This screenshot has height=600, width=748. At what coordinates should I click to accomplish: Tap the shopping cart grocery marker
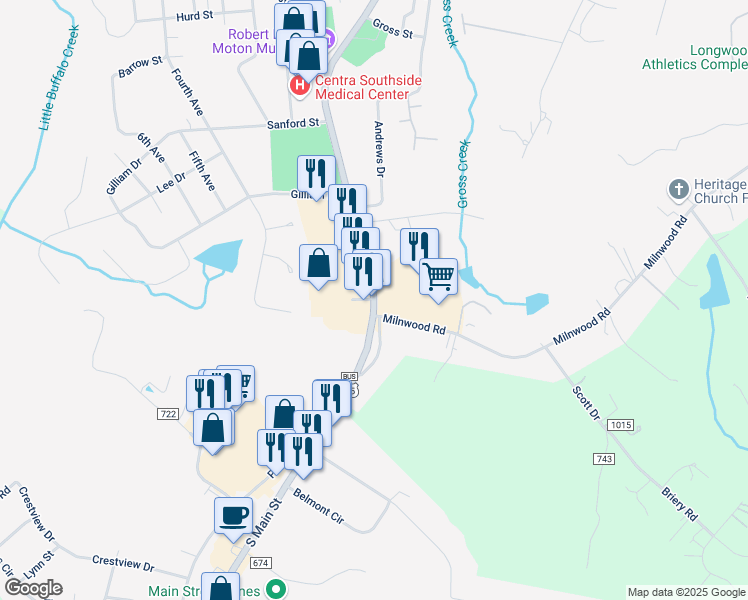438,275
